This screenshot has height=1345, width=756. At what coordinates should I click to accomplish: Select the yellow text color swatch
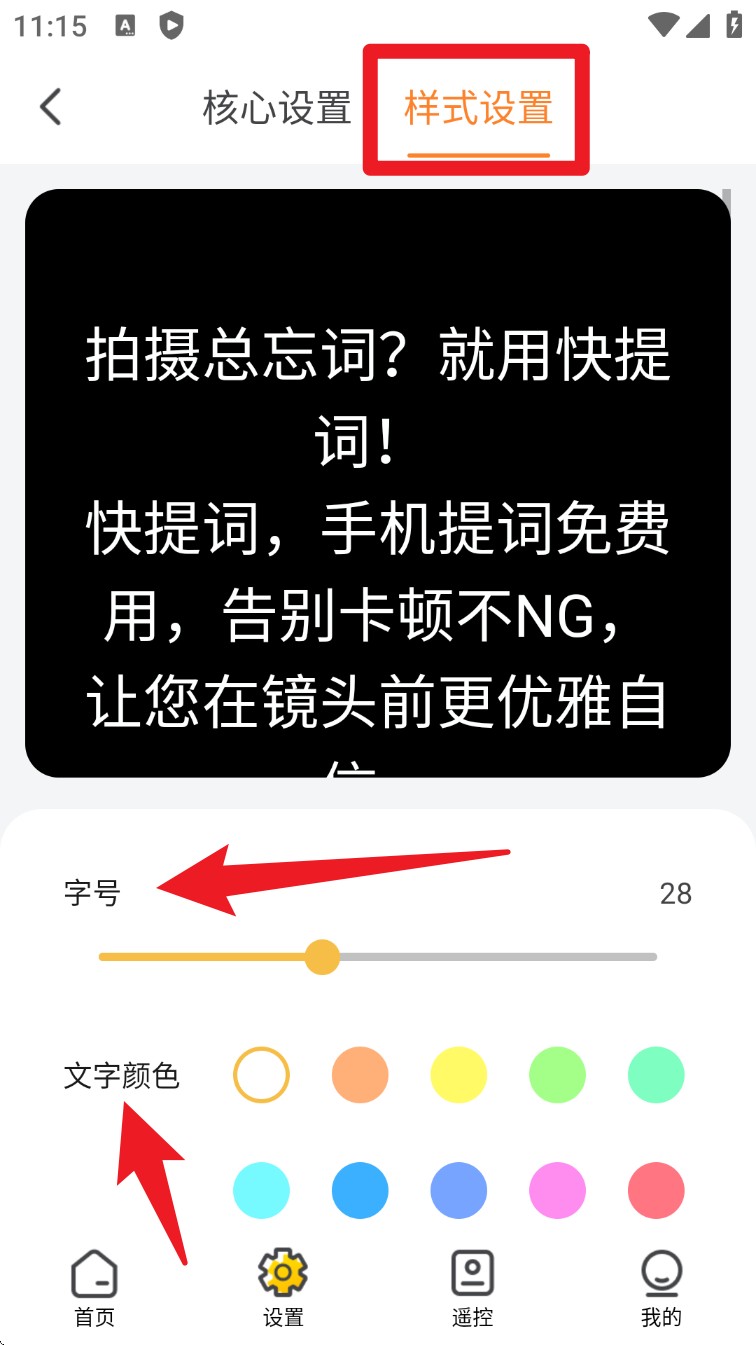(x=458, y=1075)
